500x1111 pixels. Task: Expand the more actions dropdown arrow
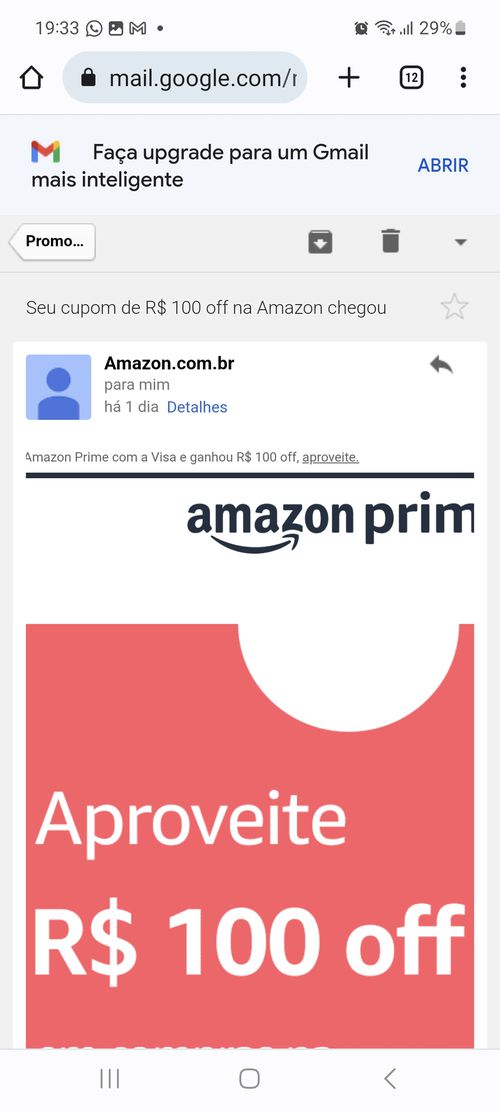[460, 242]
